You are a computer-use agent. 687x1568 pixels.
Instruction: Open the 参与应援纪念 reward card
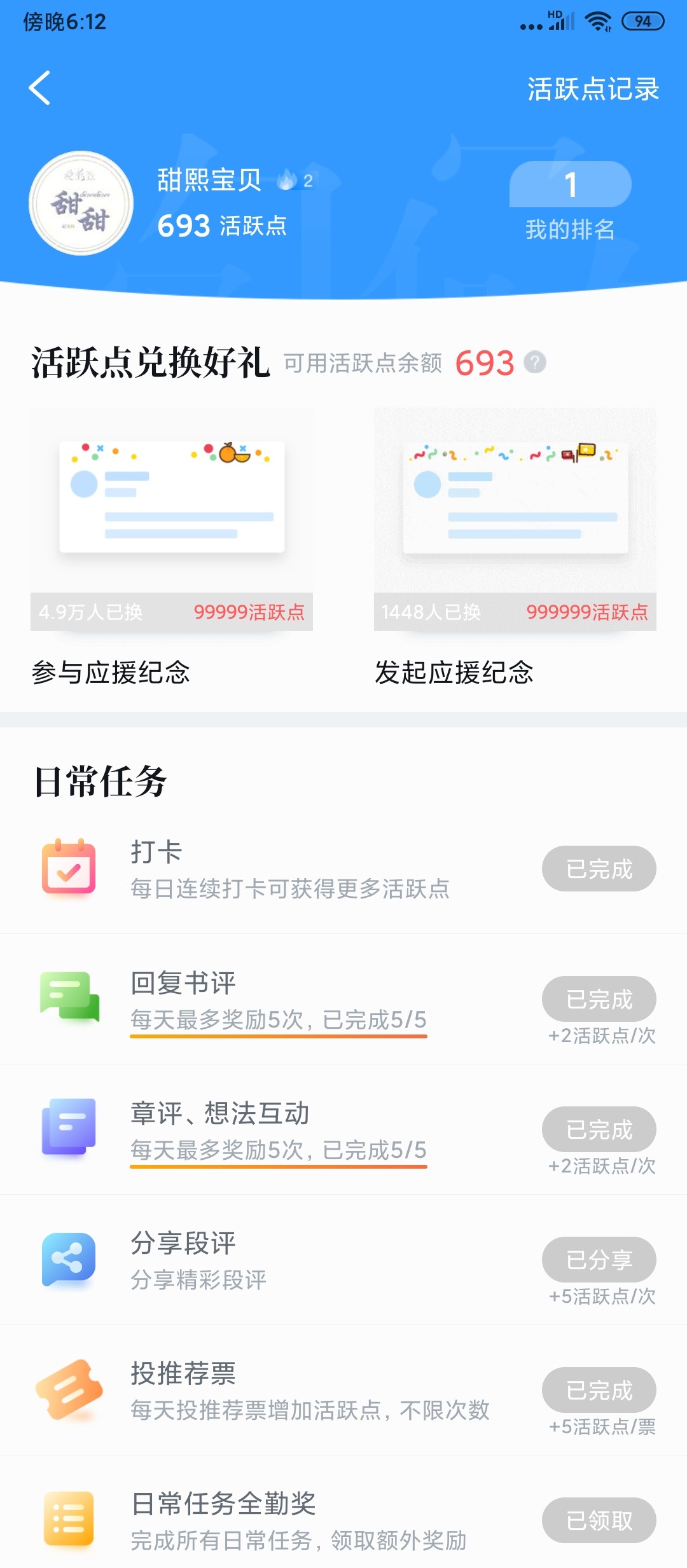(x=172, y=518)
